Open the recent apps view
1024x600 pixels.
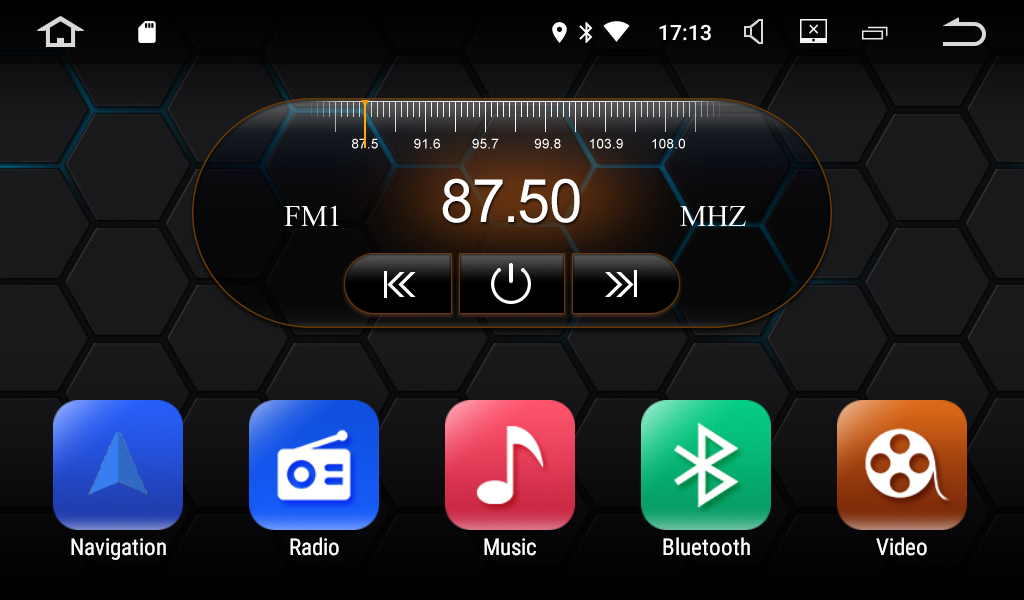coord(874,33)
